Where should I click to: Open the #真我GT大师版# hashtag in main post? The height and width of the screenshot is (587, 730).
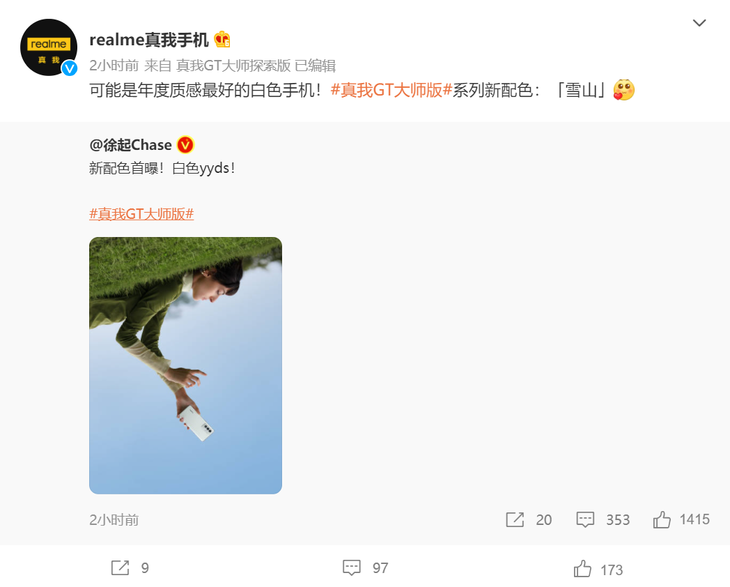(x=391, y=89)
